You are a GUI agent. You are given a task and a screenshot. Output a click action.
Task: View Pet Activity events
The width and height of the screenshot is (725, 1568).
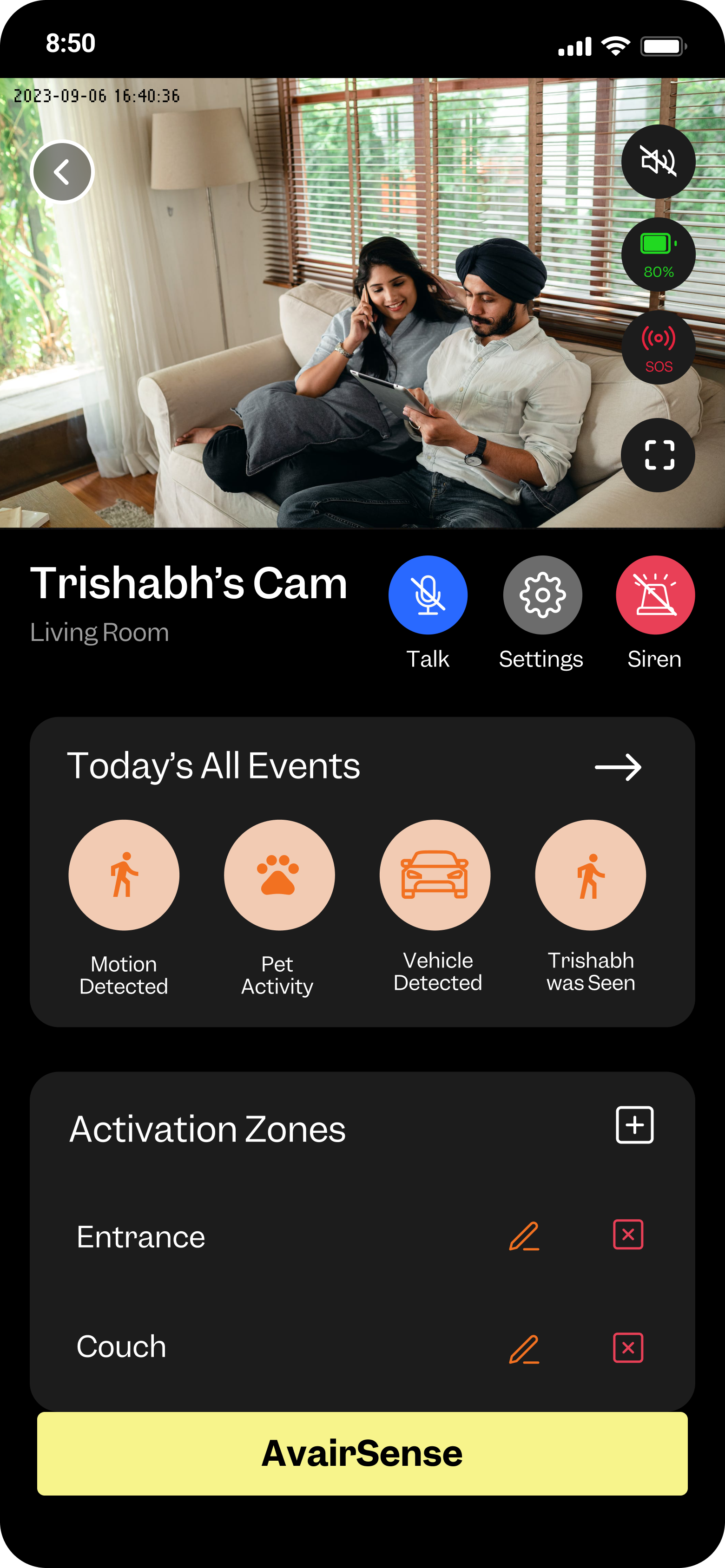pyautogui.click(x=279, y=875)
